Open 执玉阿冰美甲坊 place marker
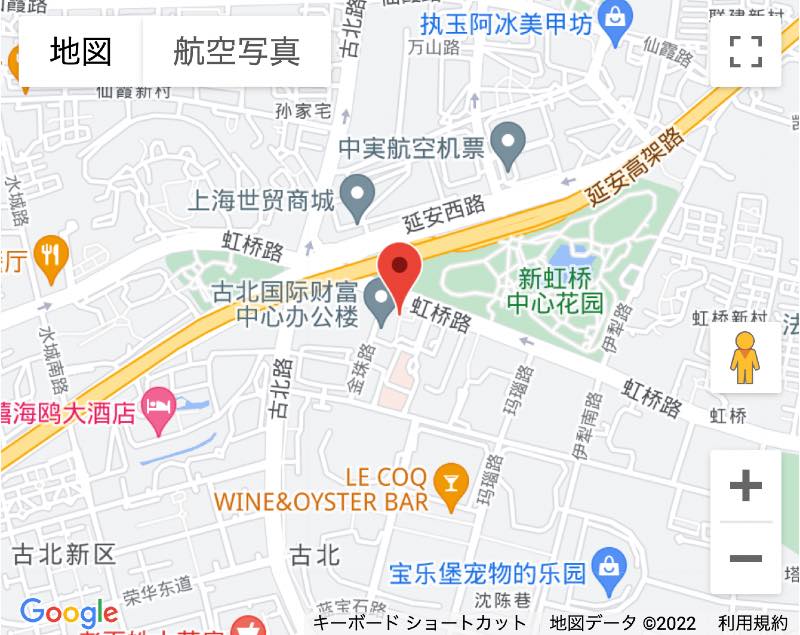 pyautogui.click(x=615, y=17)
